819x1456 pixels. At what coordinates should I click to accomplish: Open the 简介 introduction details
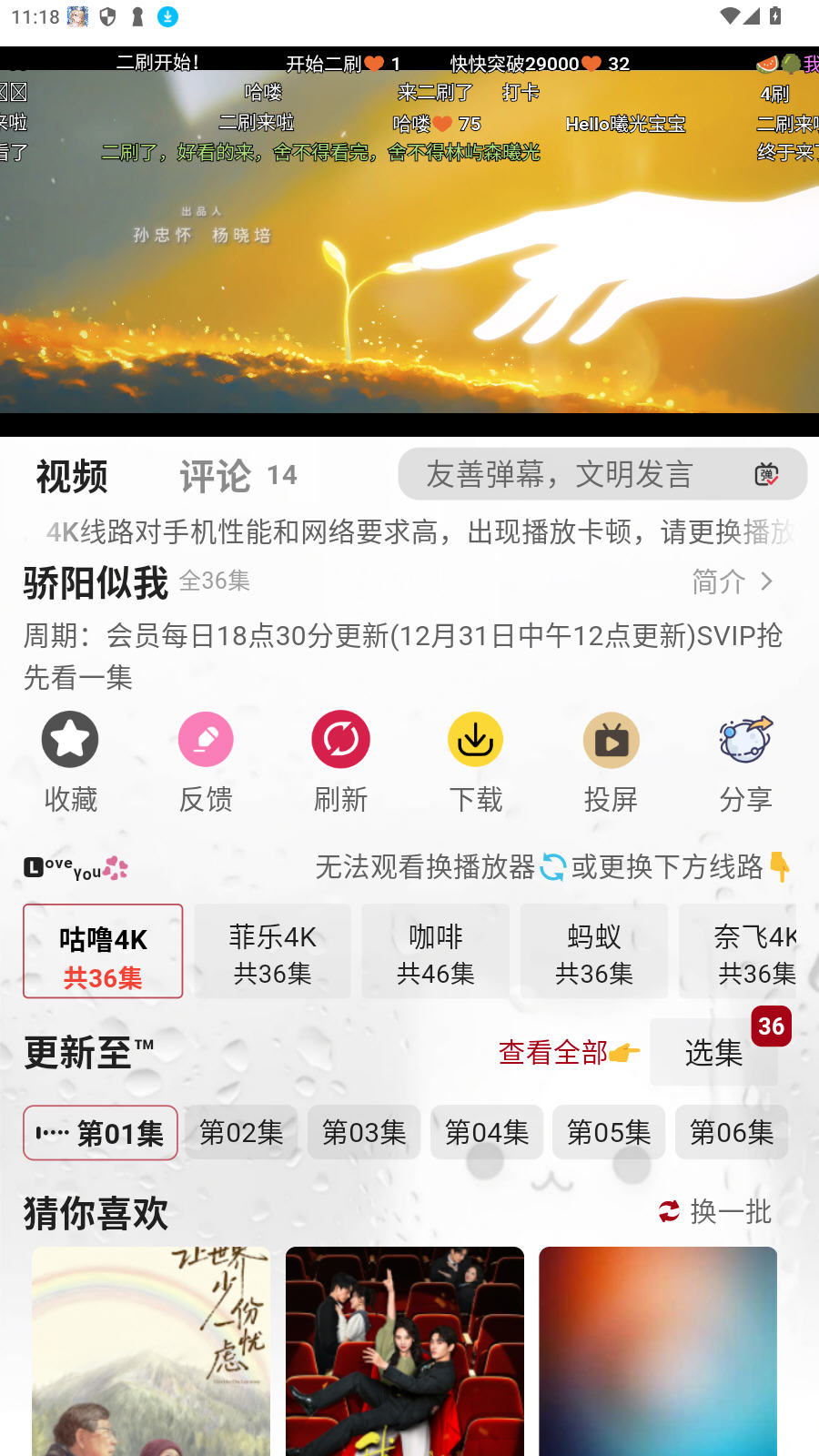click(733, 581)
